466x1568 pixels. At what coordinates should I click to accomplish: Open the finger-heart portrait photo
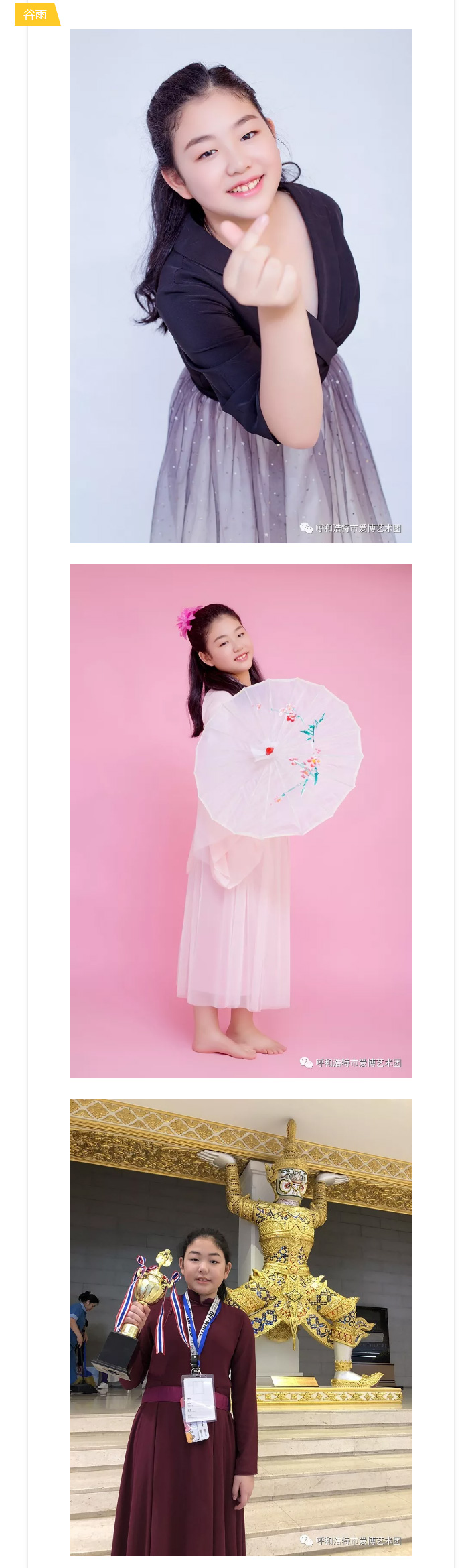coord(240,286)
